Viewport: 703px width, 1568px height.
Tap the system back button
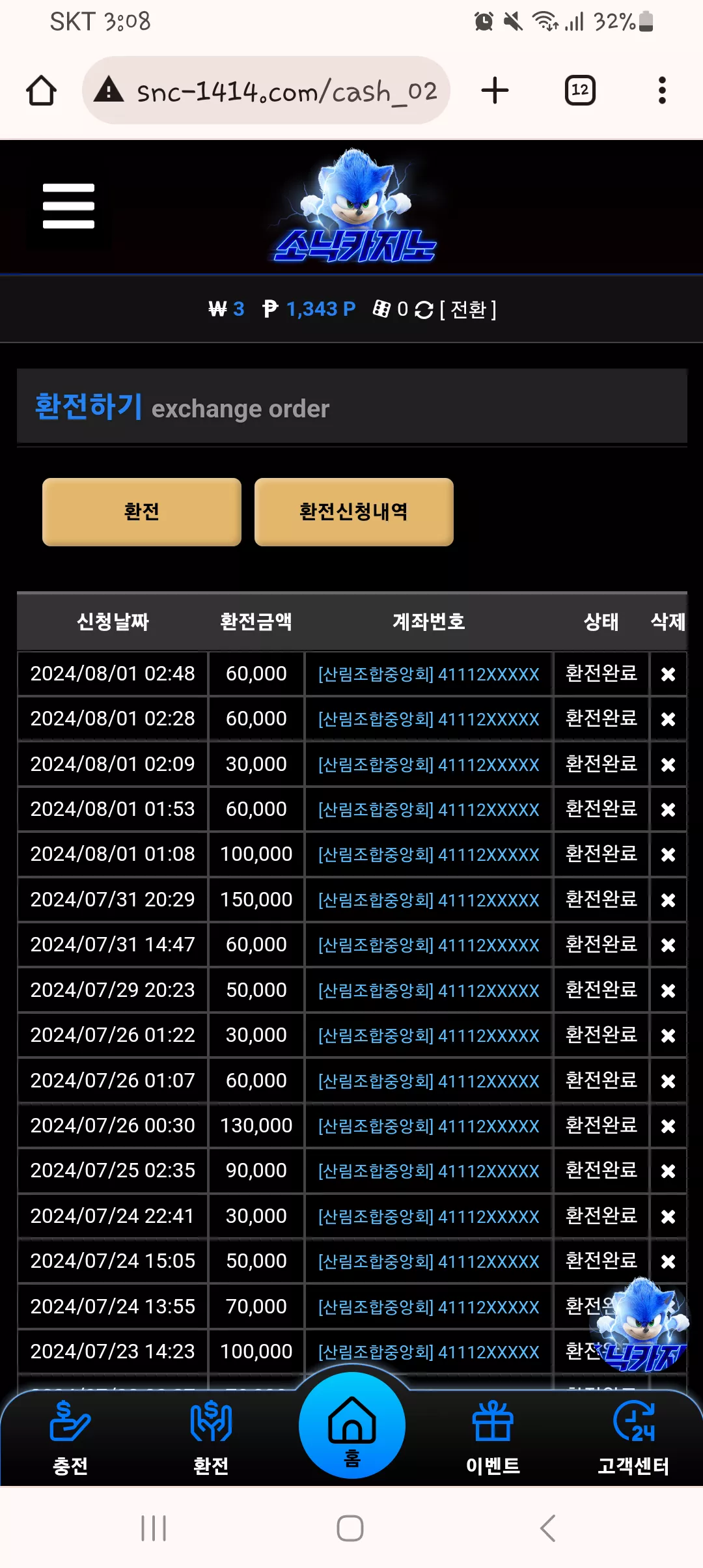pyautogui.click(x=548, y=1528)
